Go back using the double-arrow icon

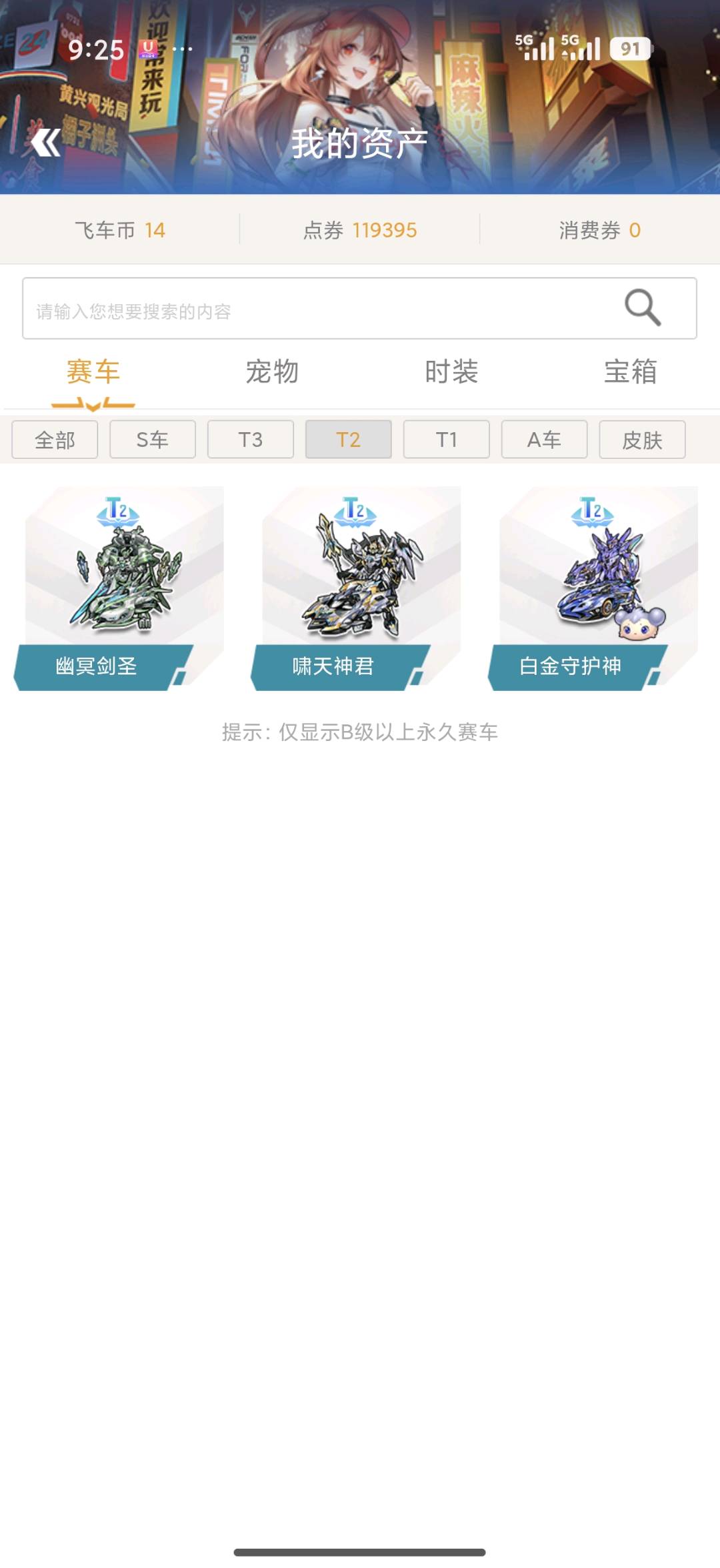[x=45, y=142]
